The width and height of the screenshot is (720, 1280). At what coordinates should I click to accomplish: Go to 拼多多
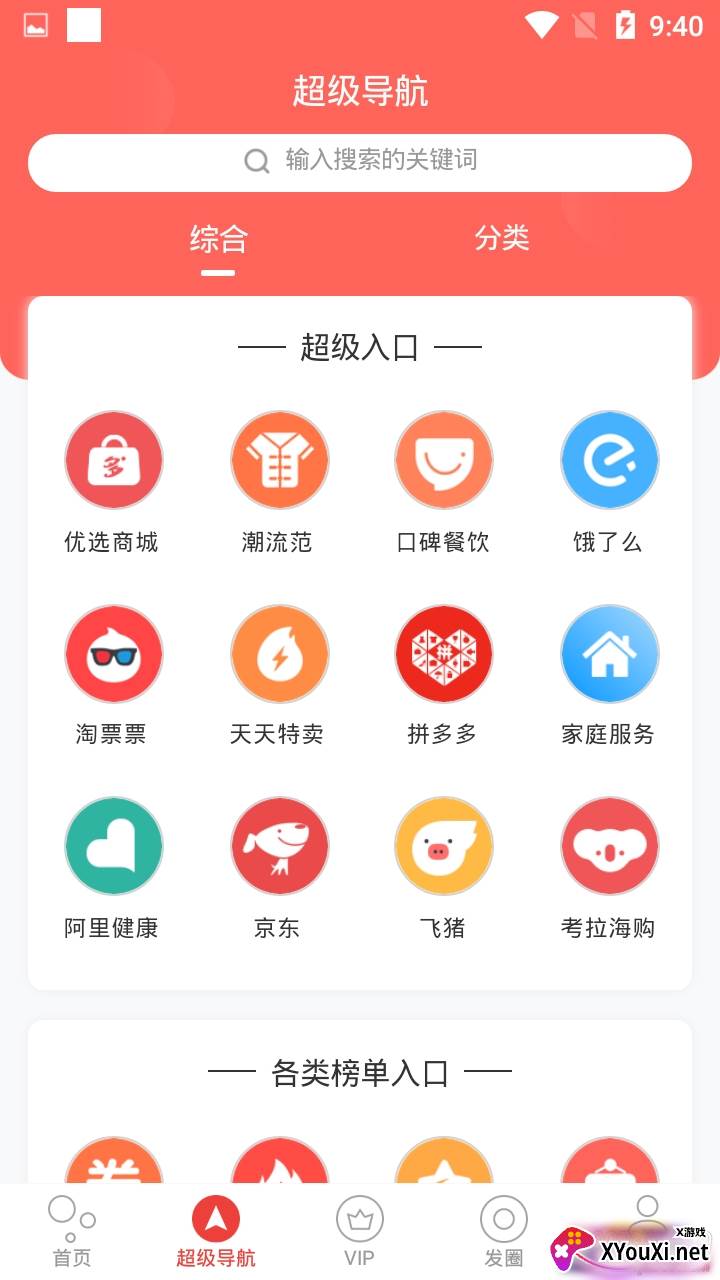pyautogui.click(x=443, y=654)
